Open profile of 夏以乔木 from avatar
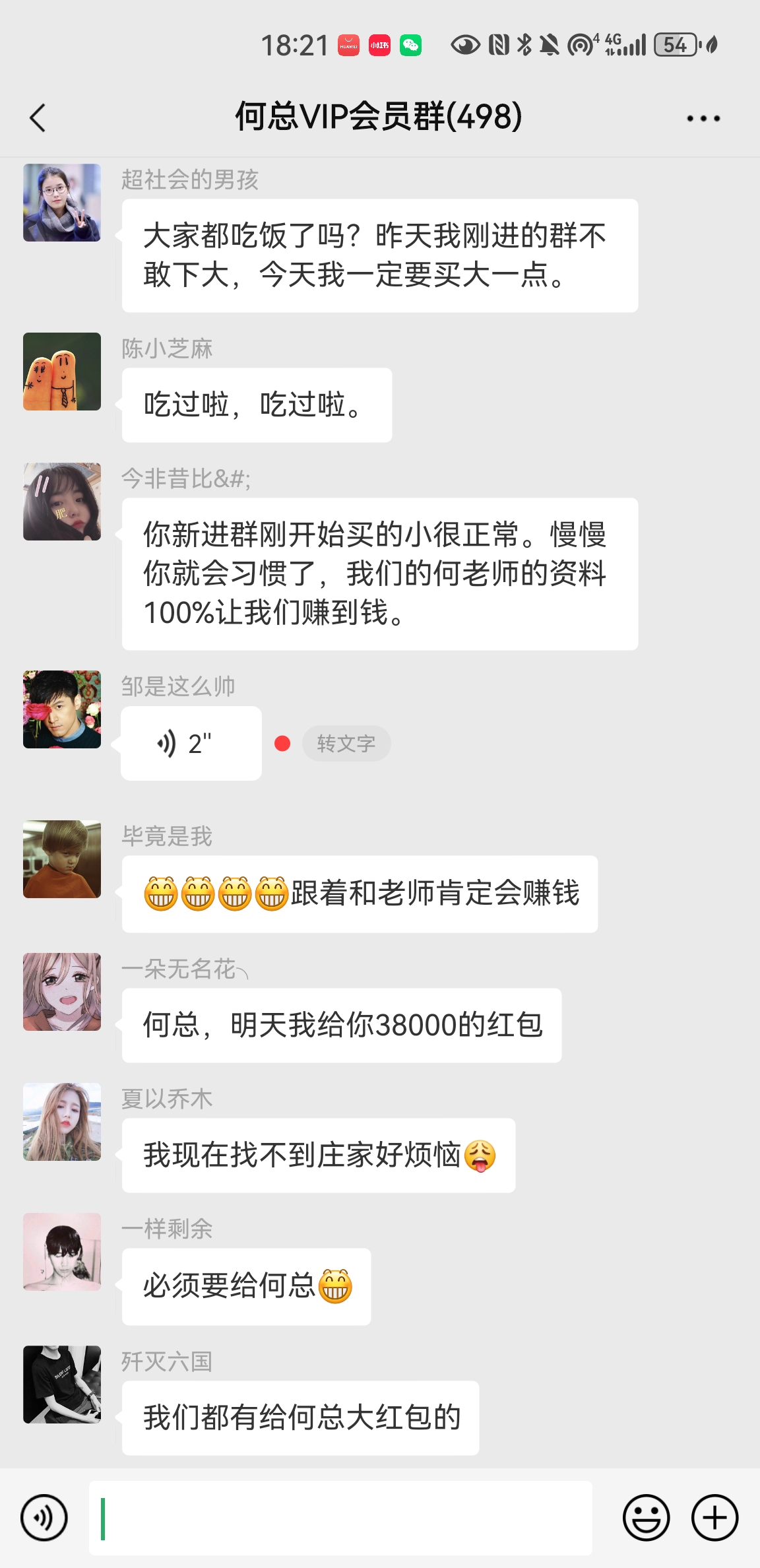 pyautogui.click(x=62, y=1122)
